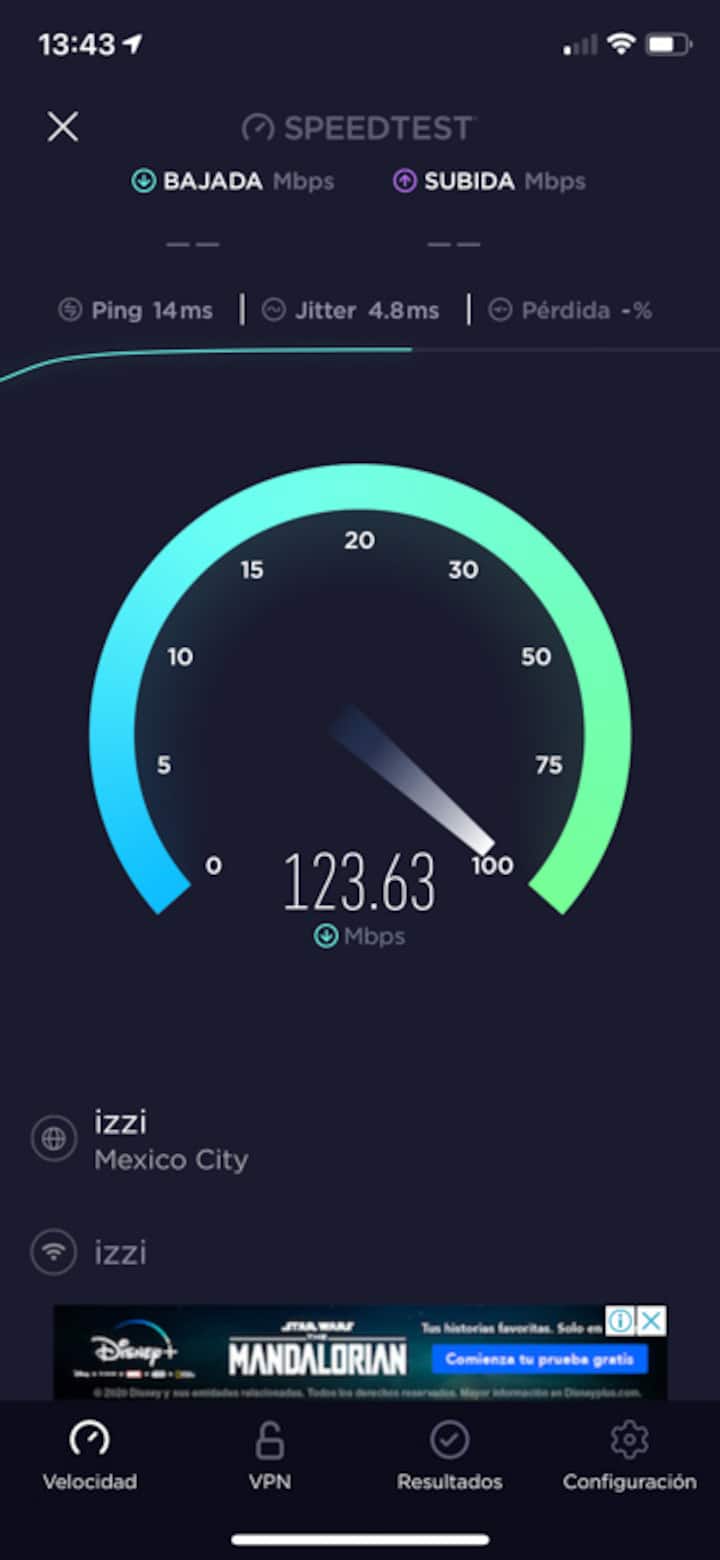Viewport: 720px width, 1560px height.
Task: Tap "Comienza tu prueba gratis" in the ad
Action: (540, 1359)
